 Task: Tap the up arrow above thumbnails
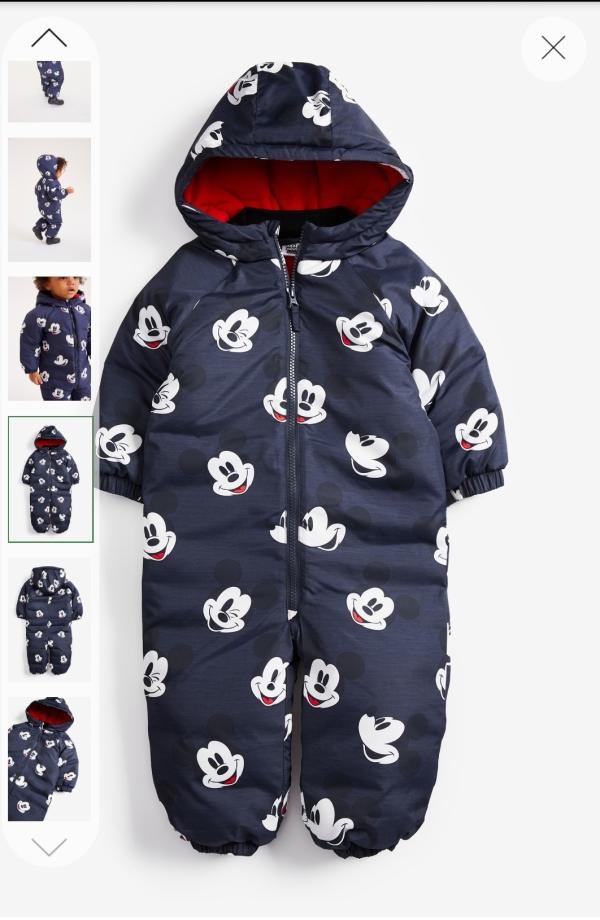tap(49, 38)
